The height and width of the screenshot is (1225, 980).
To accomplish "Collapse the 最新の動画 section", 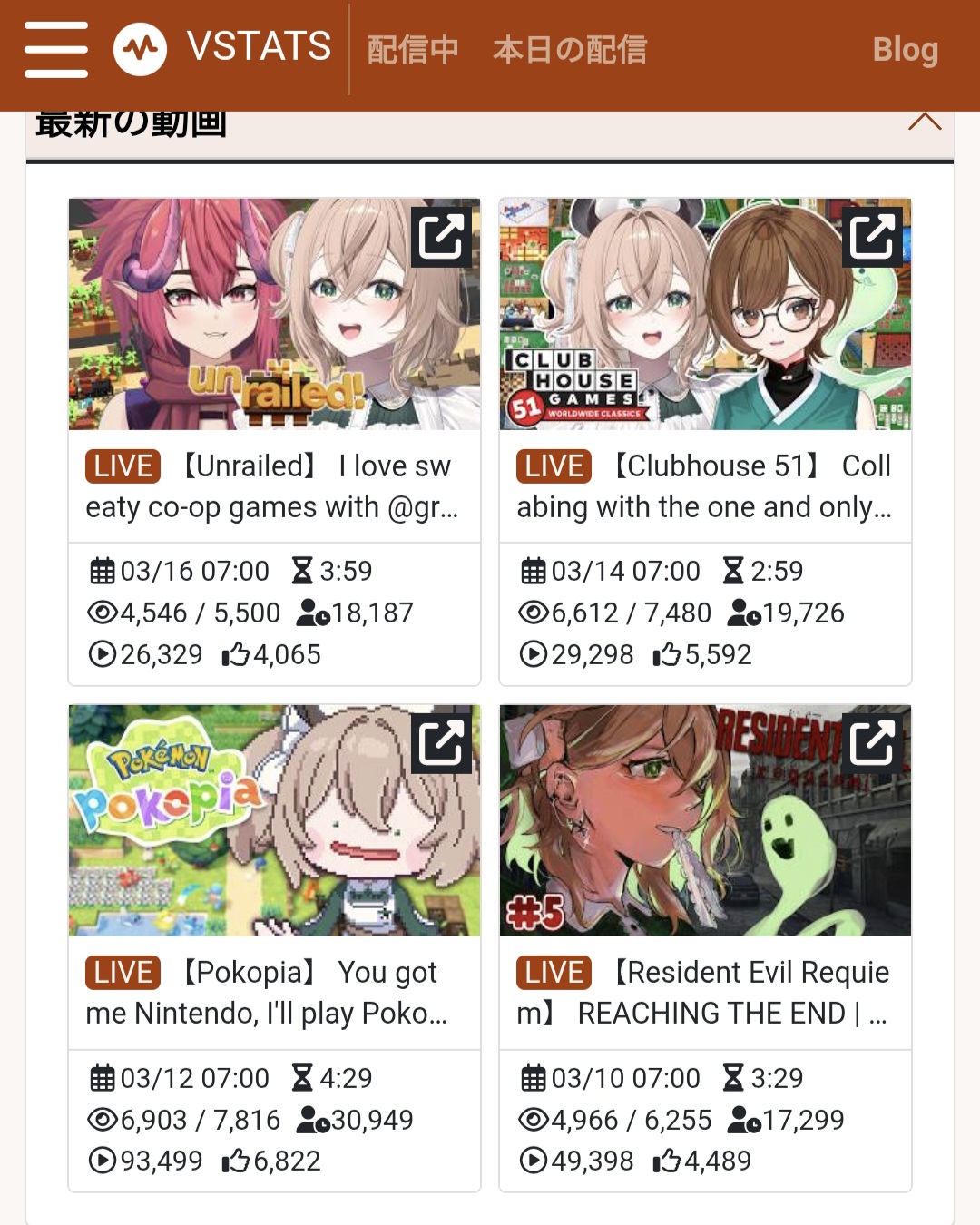I will coord(925,122).
